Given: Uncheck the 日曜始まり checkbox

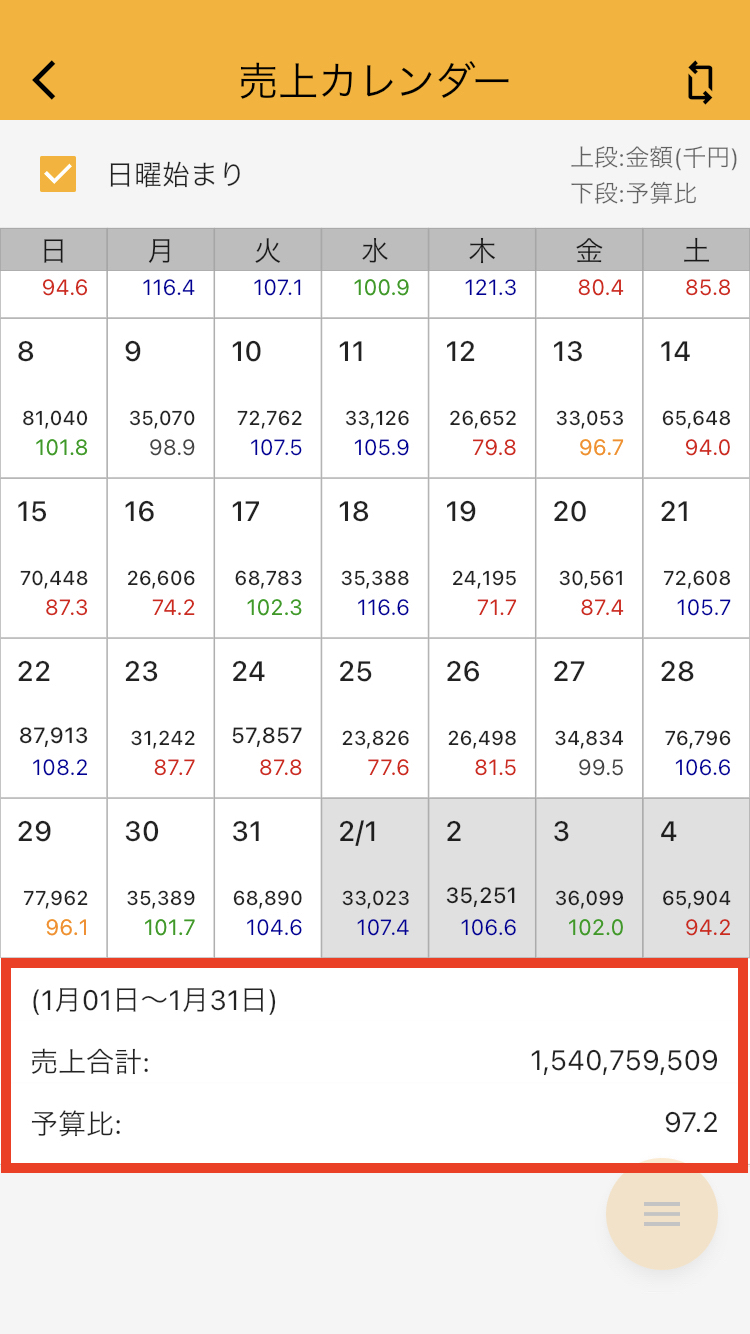Looking at the screenshot, I should pos(58,174).
